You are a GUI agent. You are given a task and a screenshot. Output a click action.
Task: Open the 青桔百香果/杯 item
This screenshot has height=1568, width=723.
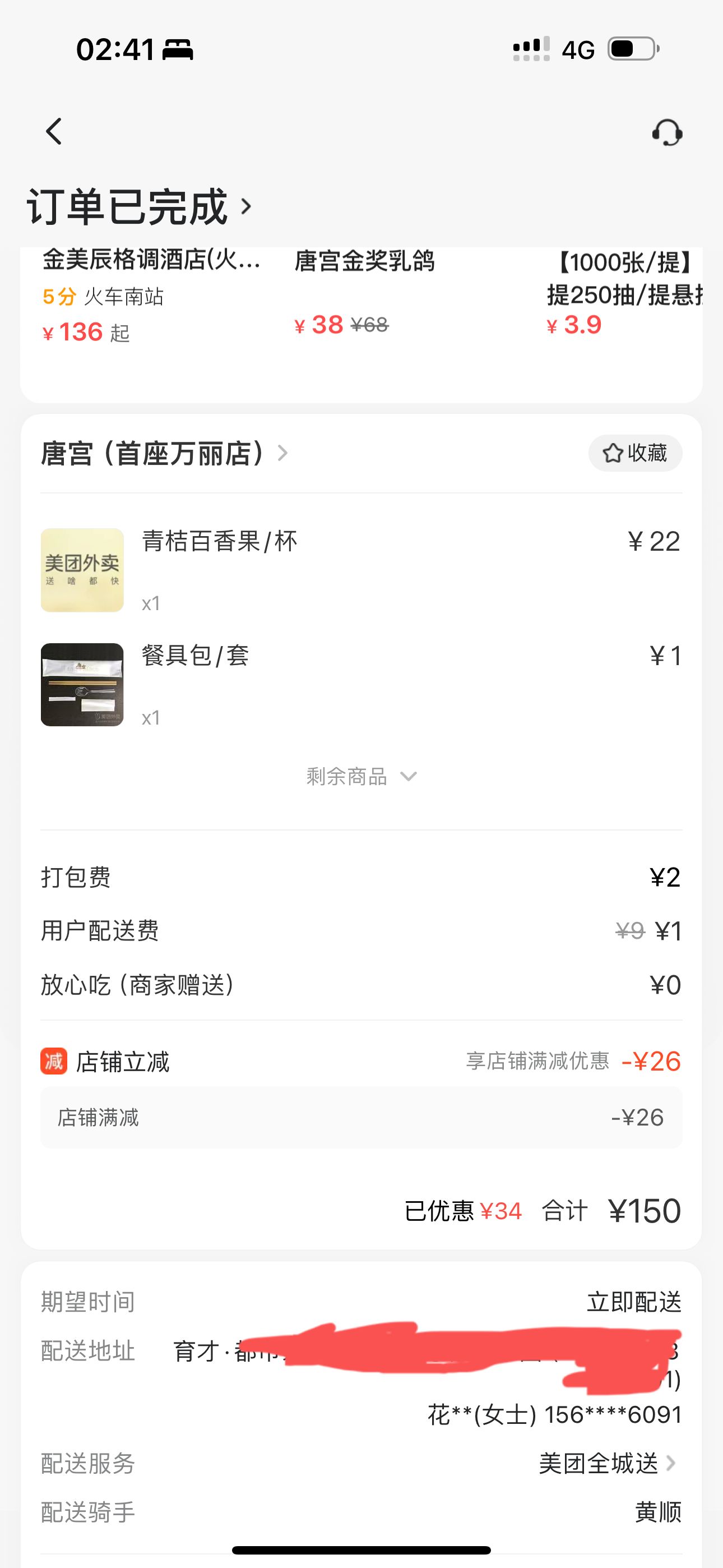pyautogui.click(x=219, y=542)
